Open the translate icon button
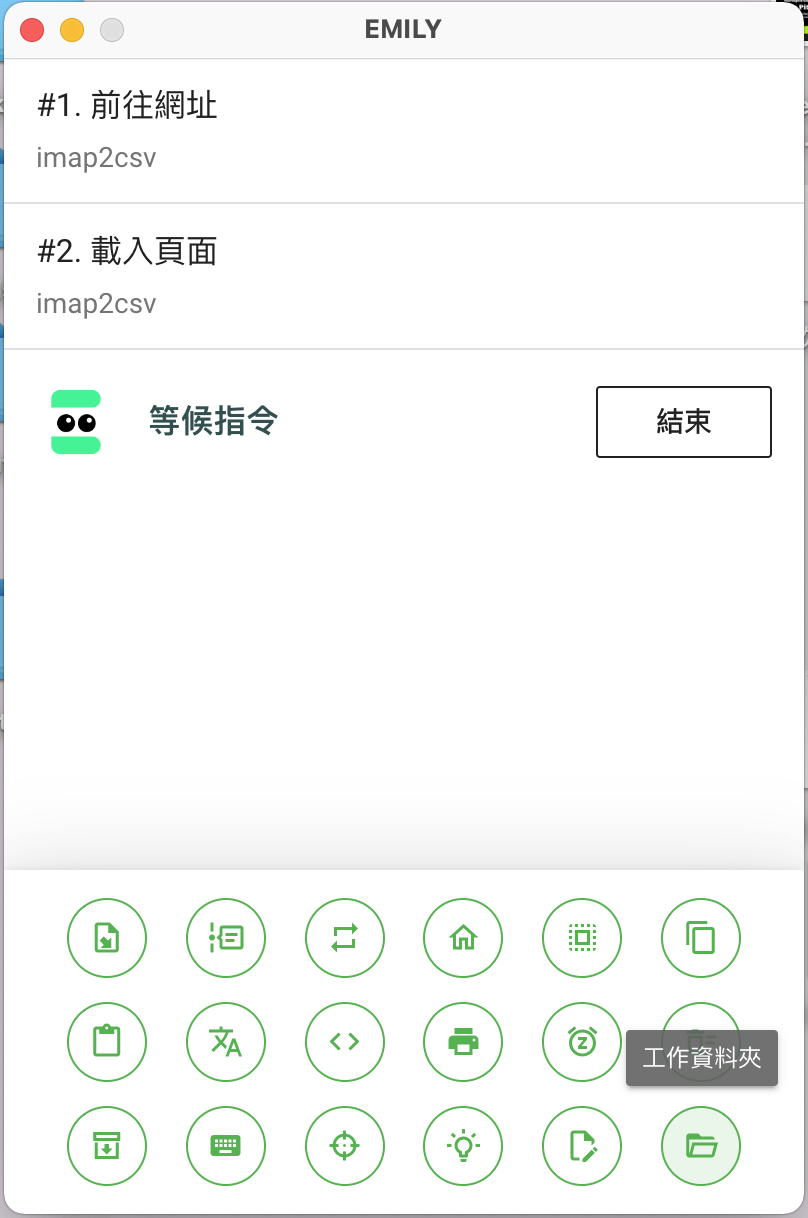The image size is (808, 1218). pos(226,1042)
